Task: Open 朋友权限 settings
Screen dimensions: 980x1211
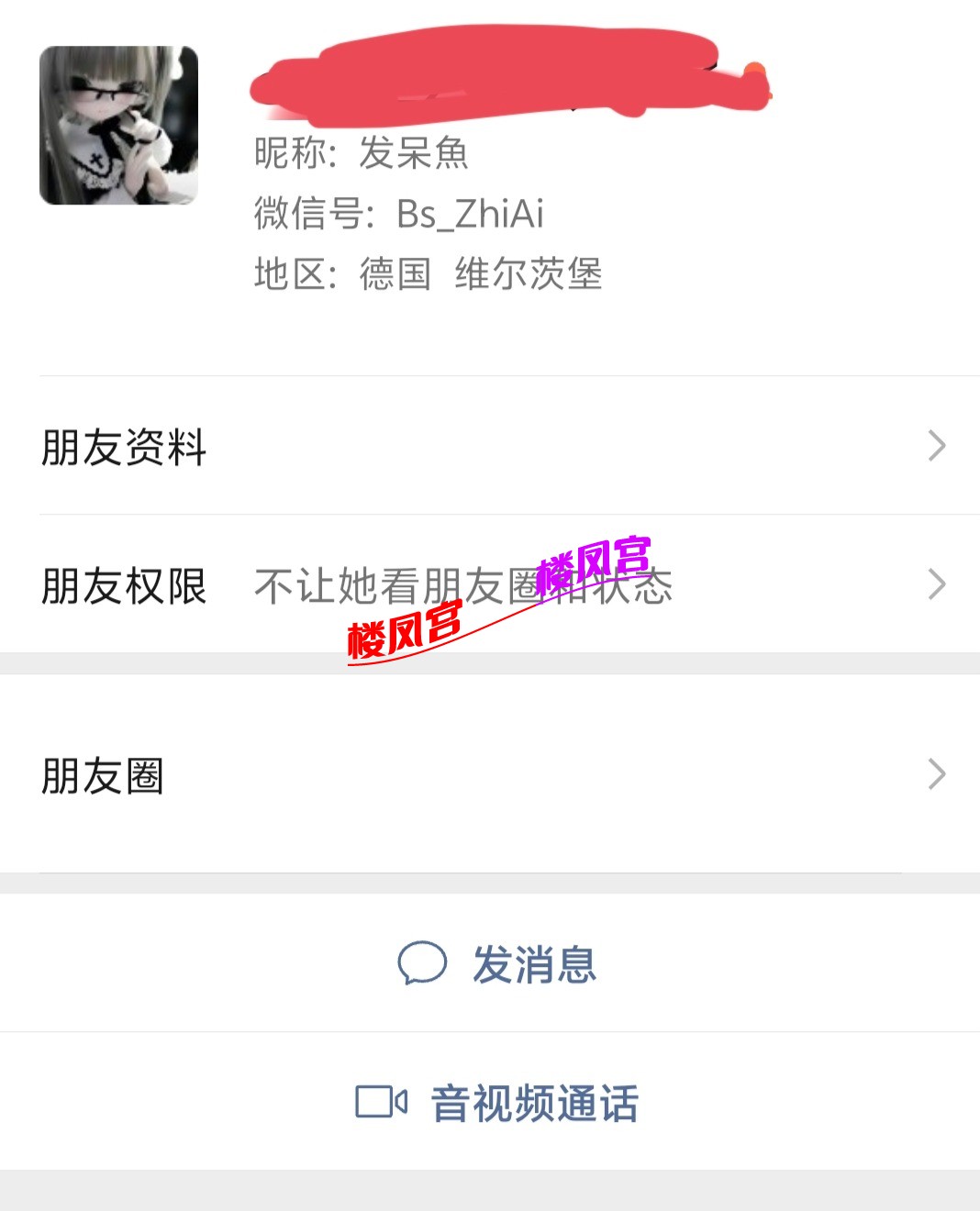Action: tap(490, 585)
